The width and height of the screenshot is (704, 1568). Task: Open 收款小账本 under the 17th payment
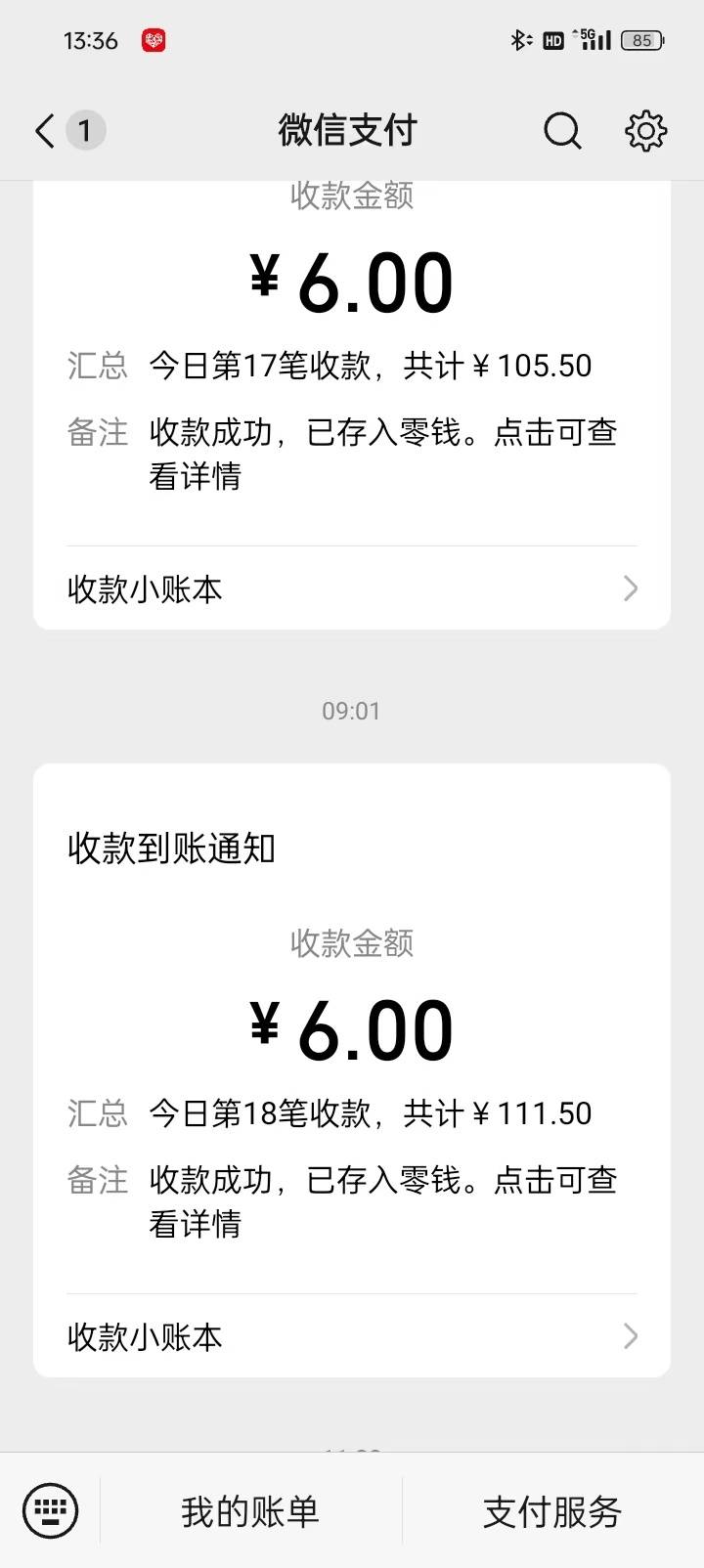coord(351,588)
